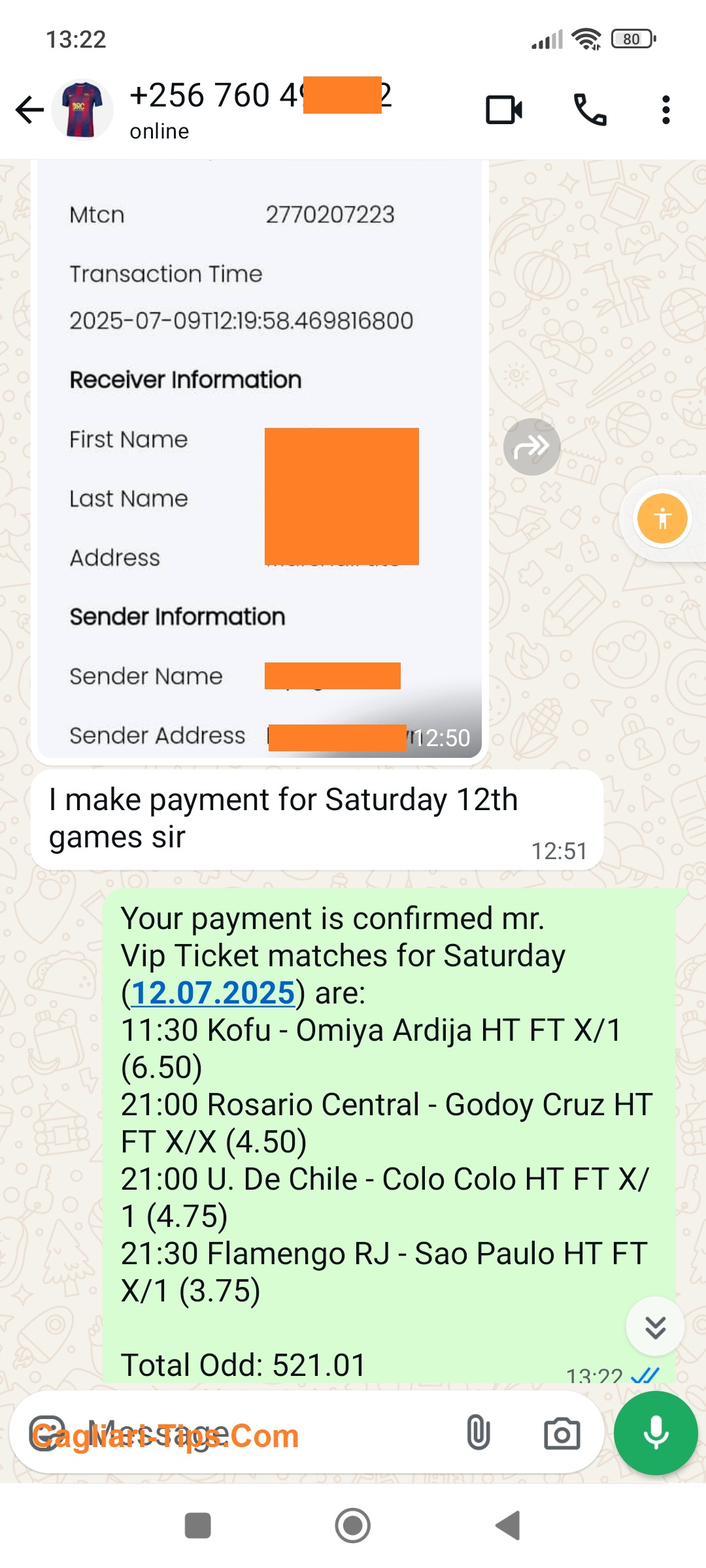706x1568 pixels.
Task: Open recent apps
Action: [x=197, y=1526]
